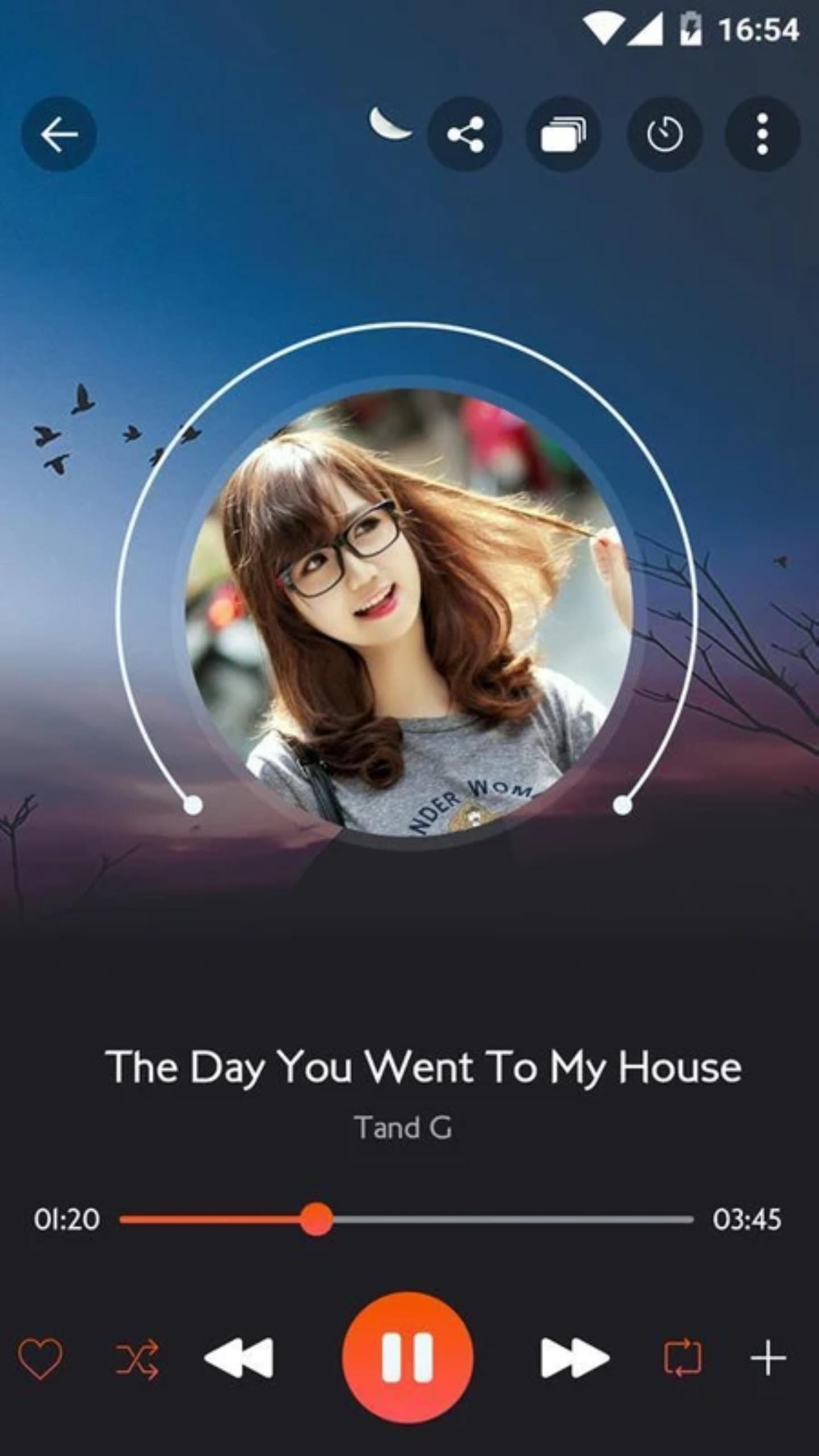Add song to playlist with plus icon
Screen dimensions: 819x1456
[x=768, y=1358]
